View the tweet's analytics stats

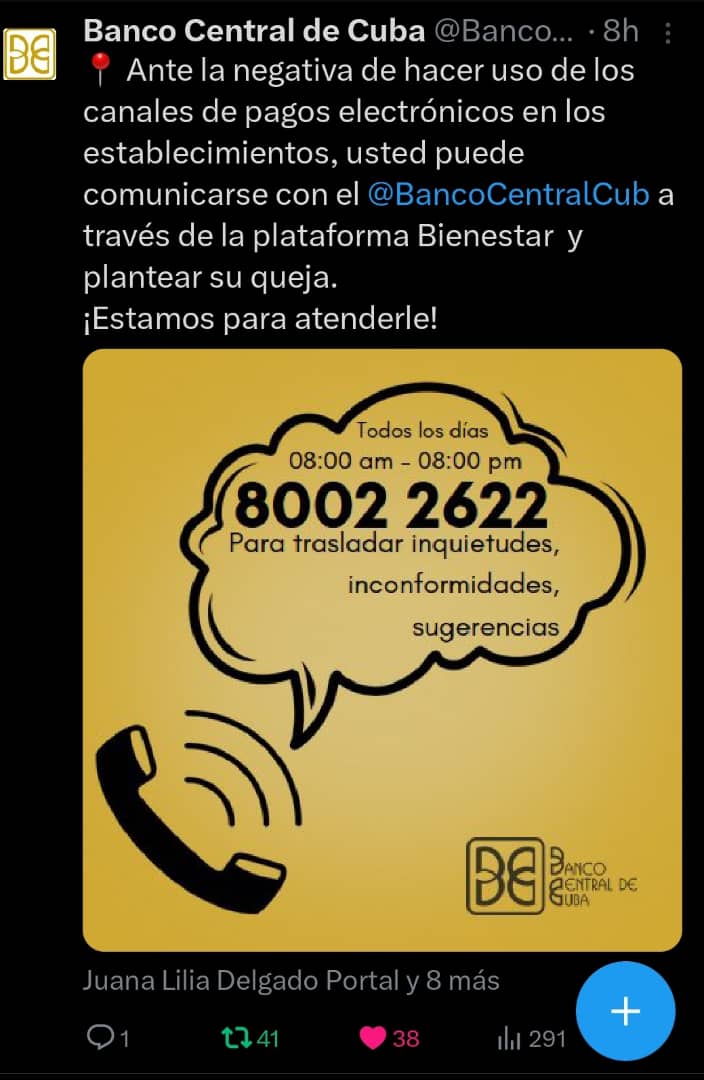509,1039
